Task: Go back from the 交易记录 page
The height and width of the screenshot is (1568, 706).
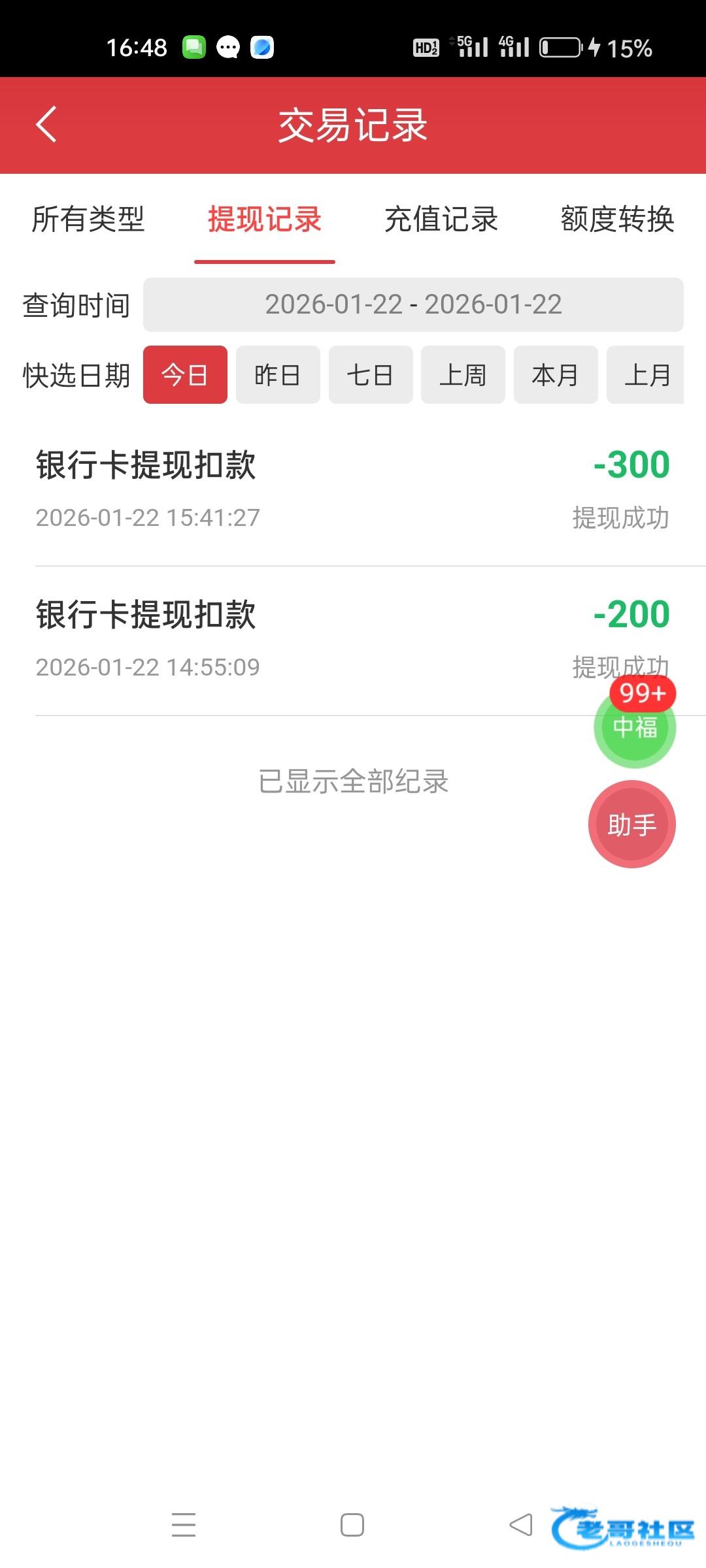Action: click(46, 124)
